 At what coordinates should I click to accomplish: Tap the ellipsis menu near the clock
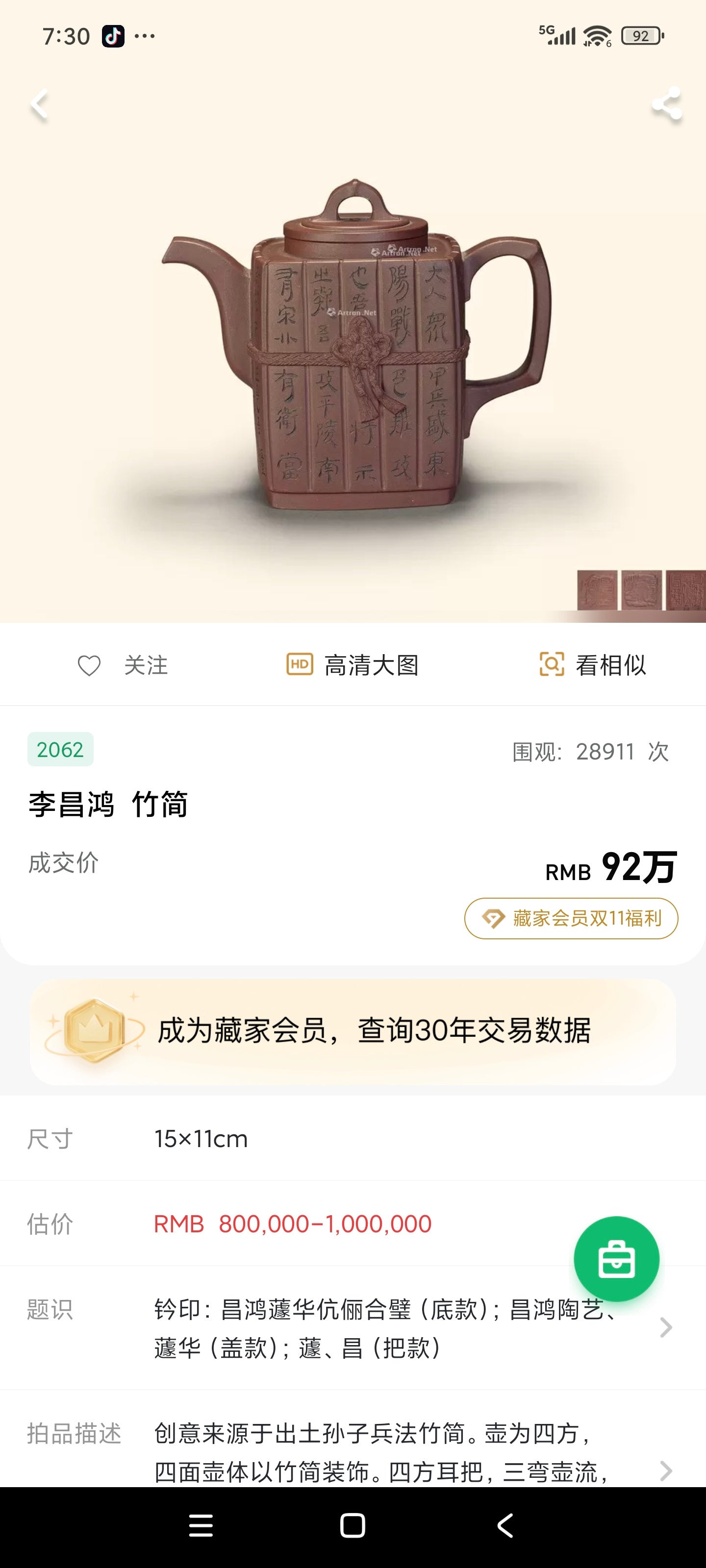coord(144,35)
